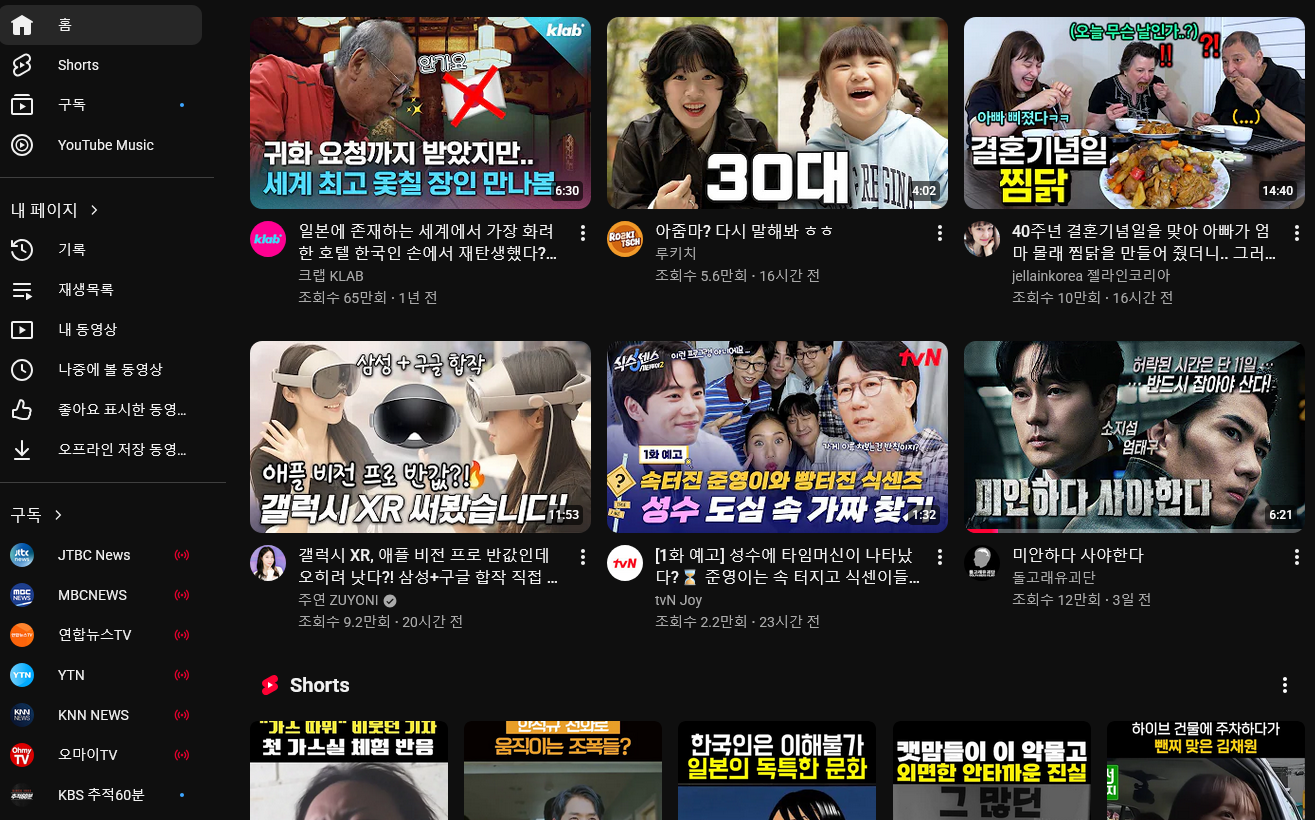This screenshot has width=1315, height=820.
Task: Open 재생목록 playlists
Action: (x=85, y=290)
